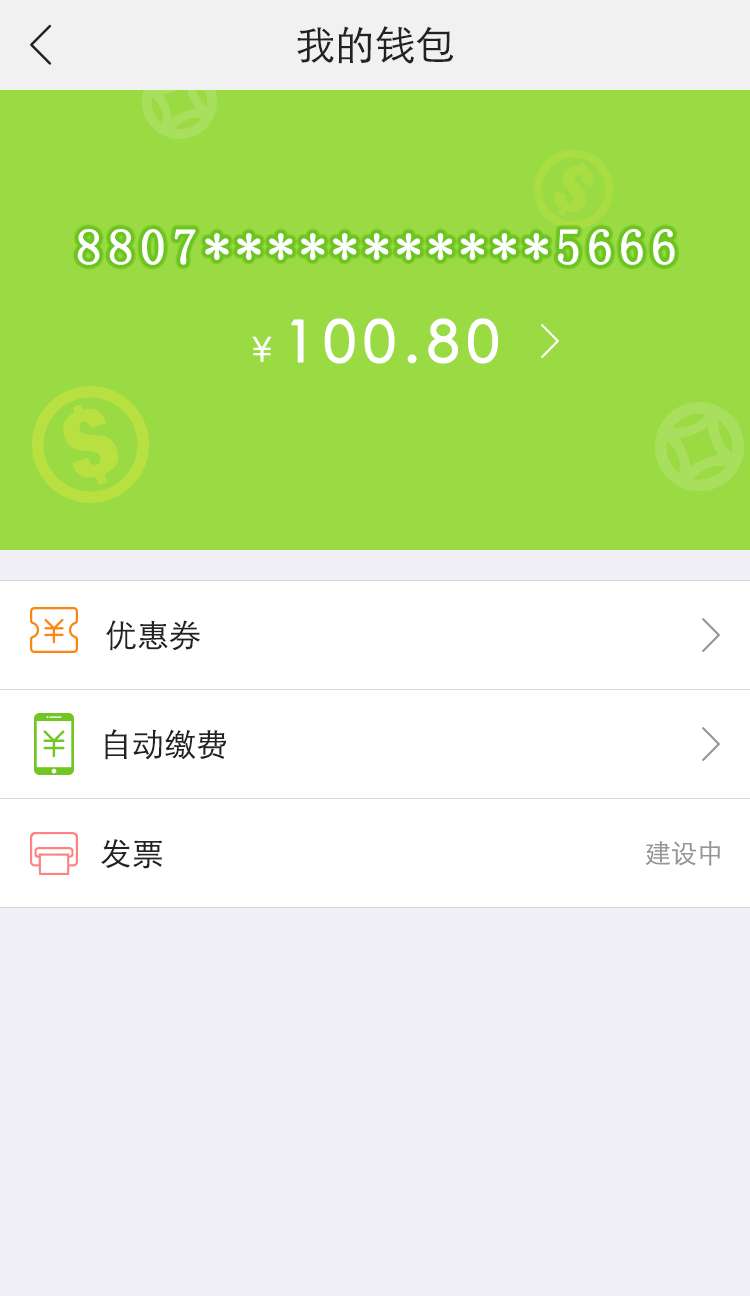Open balance details via the ¥100.80 chevron
Screen dimensions: 750x1296
point(550,341)
